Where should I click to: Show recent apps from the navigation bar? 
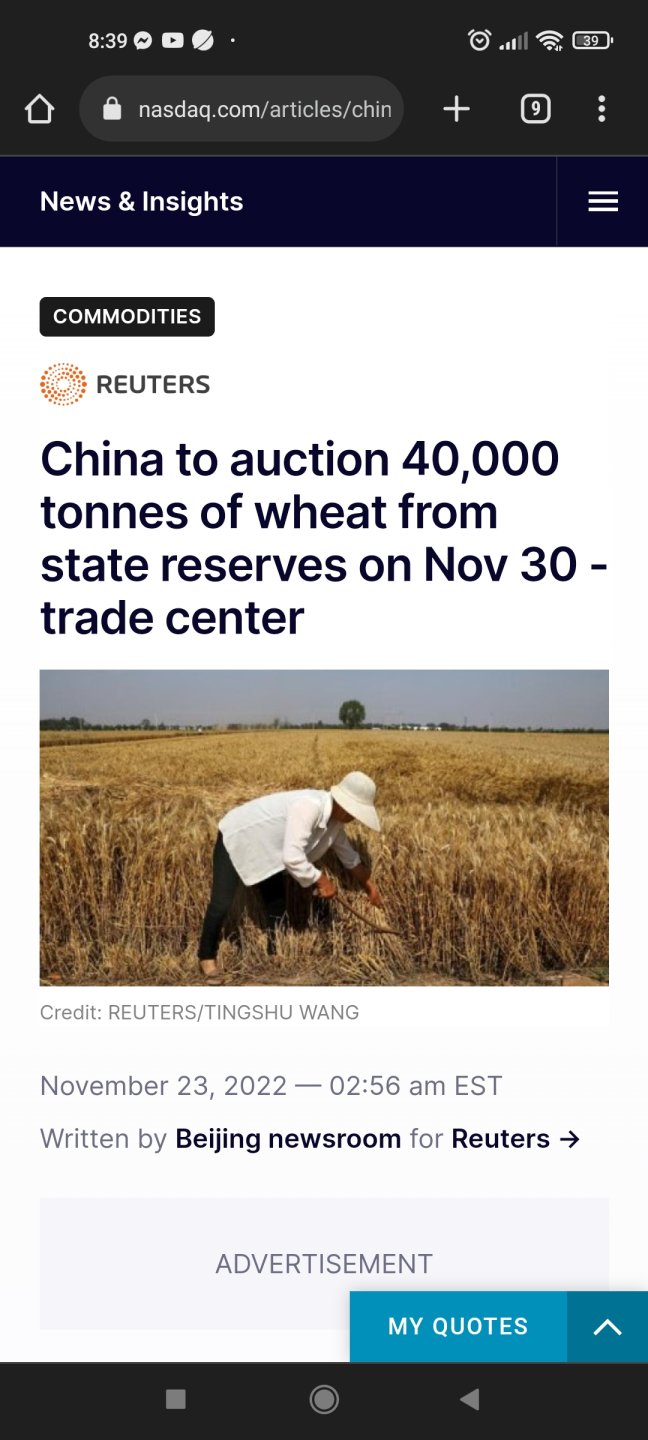pos(176,1400)
